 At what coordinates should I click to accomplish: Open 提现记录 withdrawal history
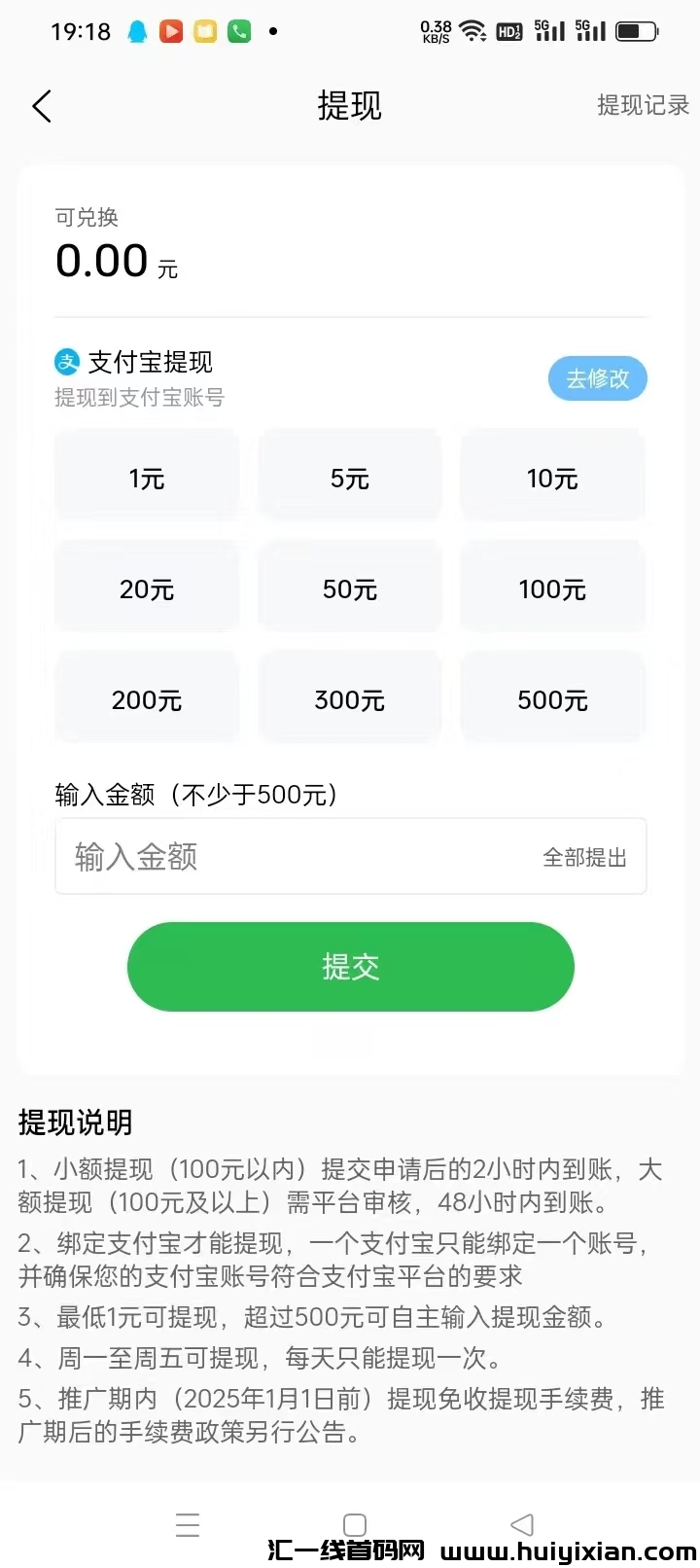(642, 105)
